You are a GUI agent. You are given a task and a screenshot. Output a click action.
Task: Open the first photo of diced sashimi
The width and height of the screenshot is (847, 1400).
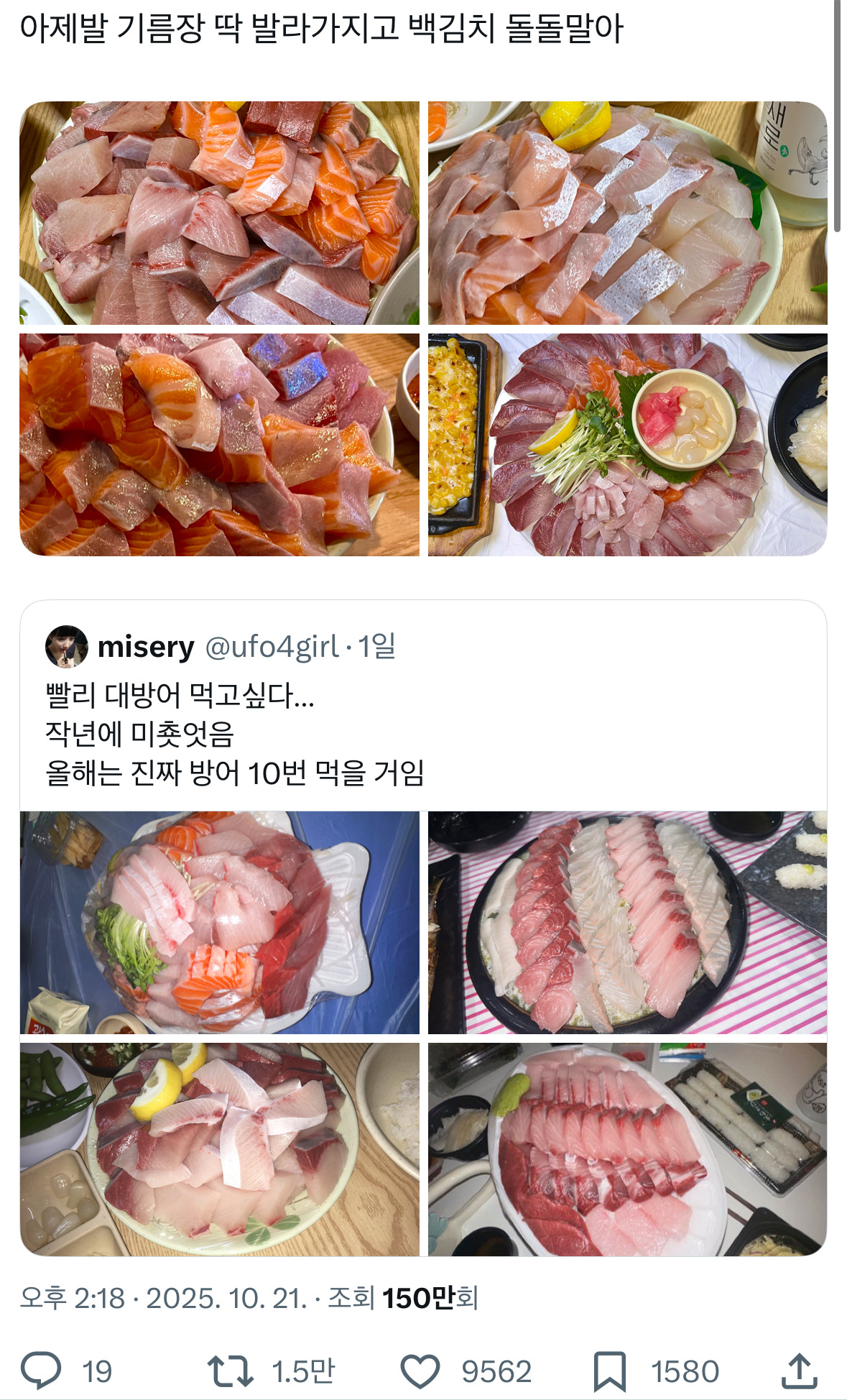219,213
